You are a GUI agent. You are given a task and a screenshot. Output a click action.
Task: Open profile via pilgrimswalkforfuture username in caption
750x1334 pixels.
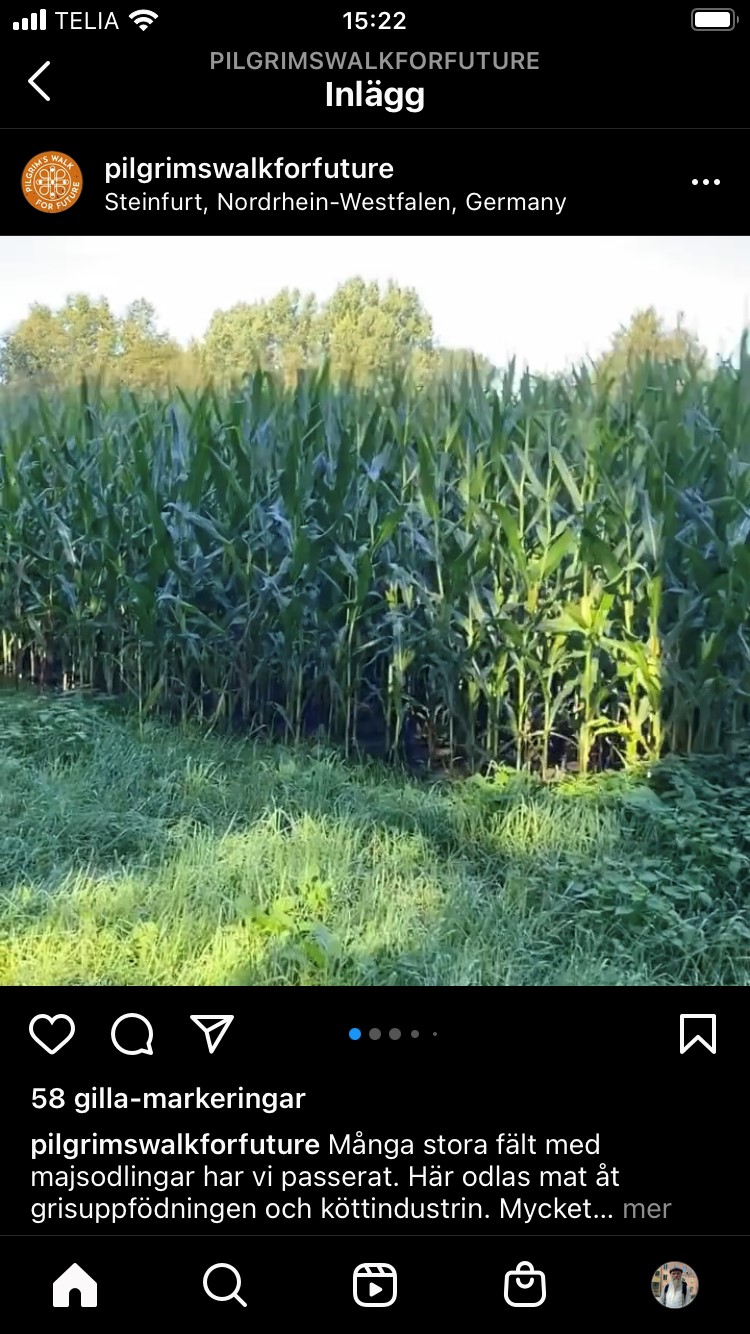pyautogui.click(x=172, y=1144)
